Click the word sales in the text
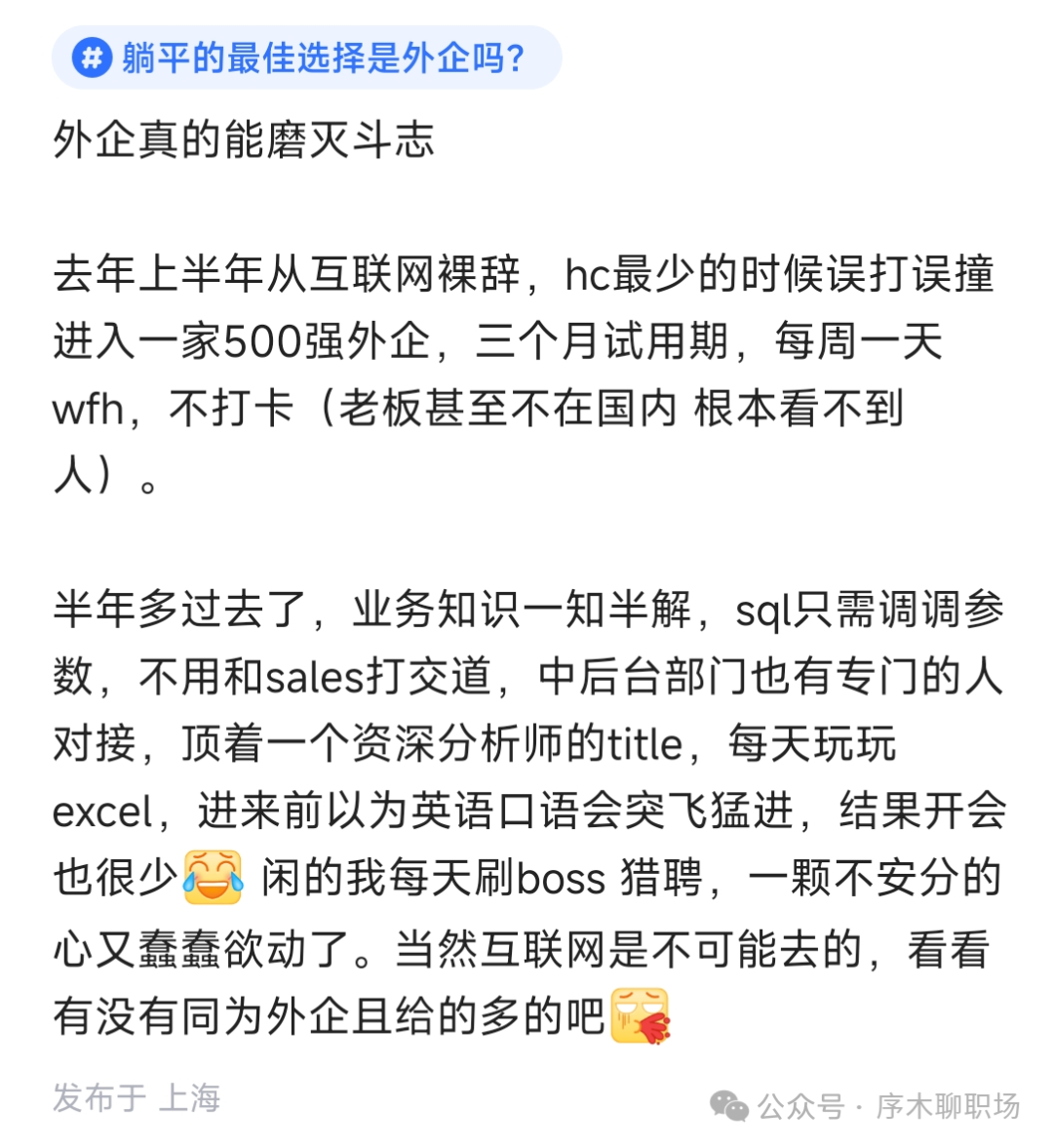The width and height of the screenshot is (1053, 1148). coord(315,679)
